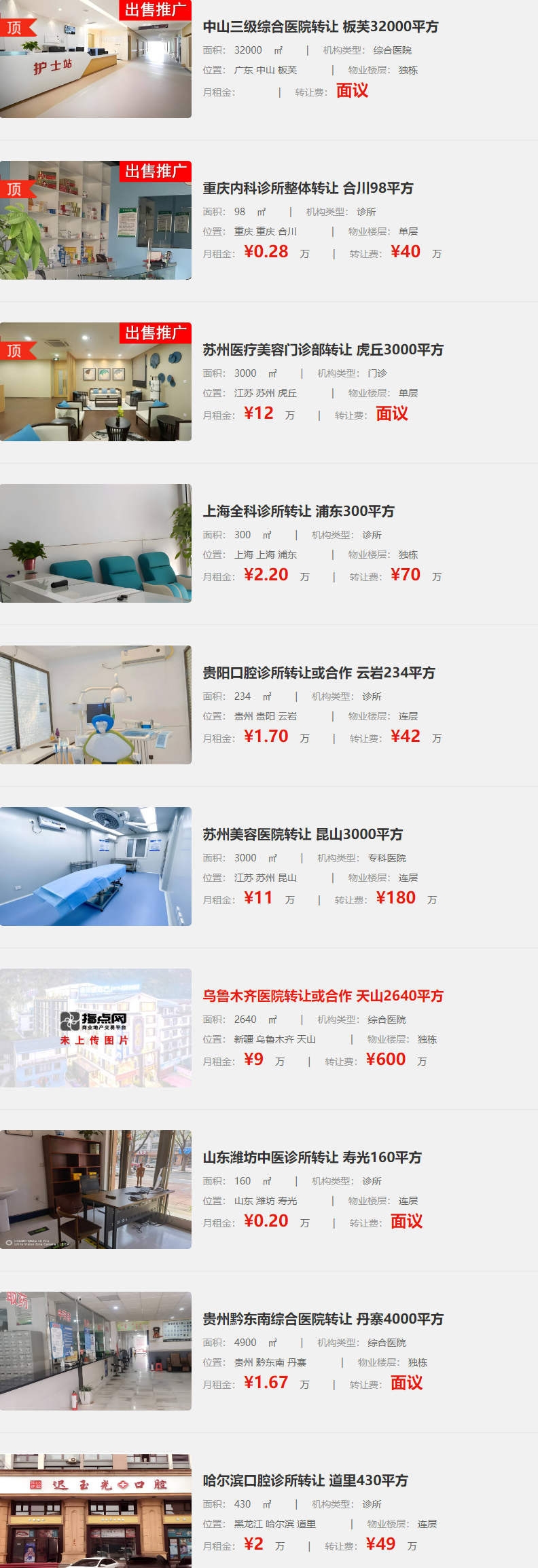Open the 重庆内科诊所整体转让 listing

click(x=308, y=189)
